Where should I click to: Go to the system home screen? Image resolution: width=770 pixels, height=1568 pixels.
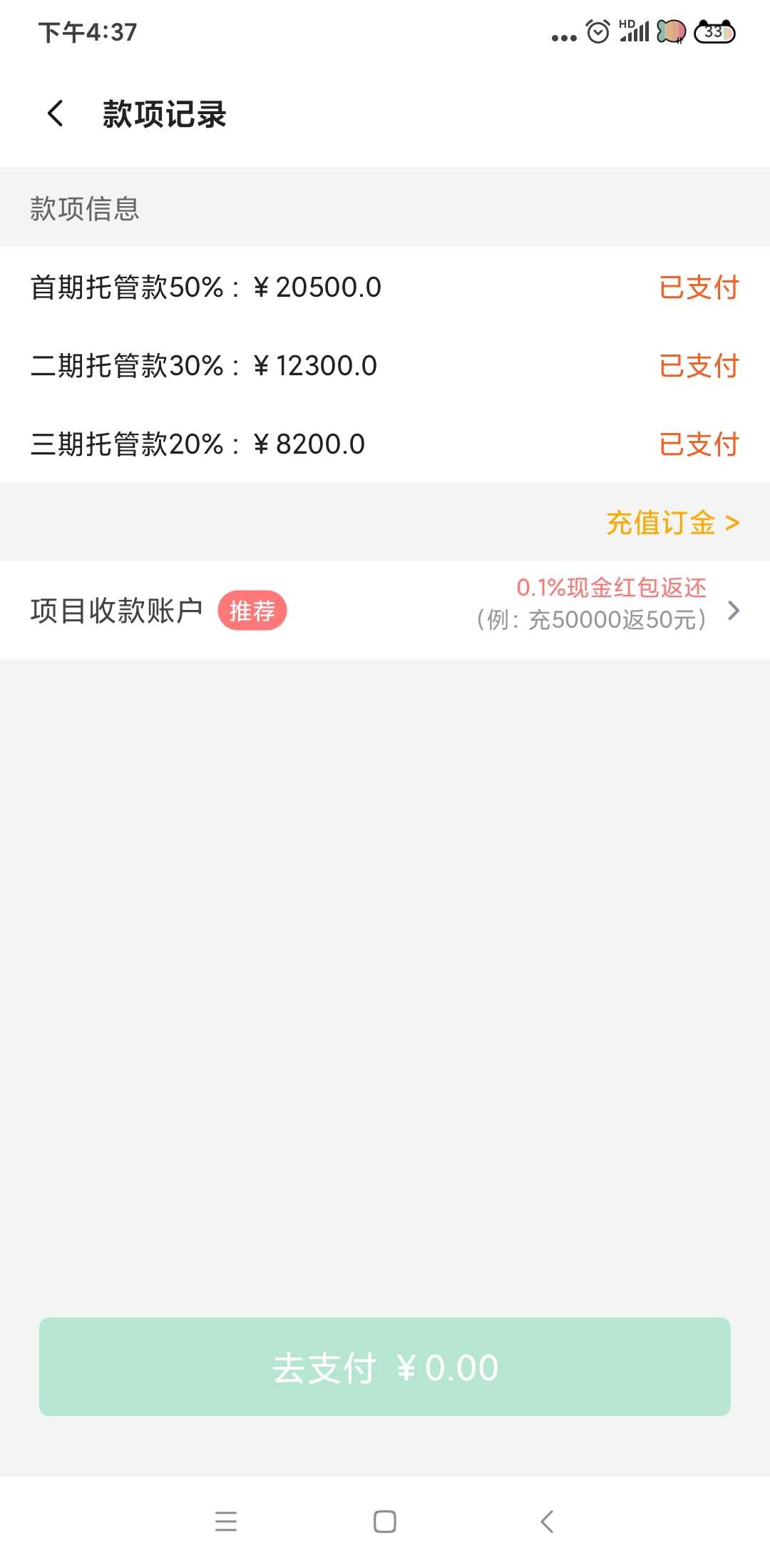click(385, 1521)
